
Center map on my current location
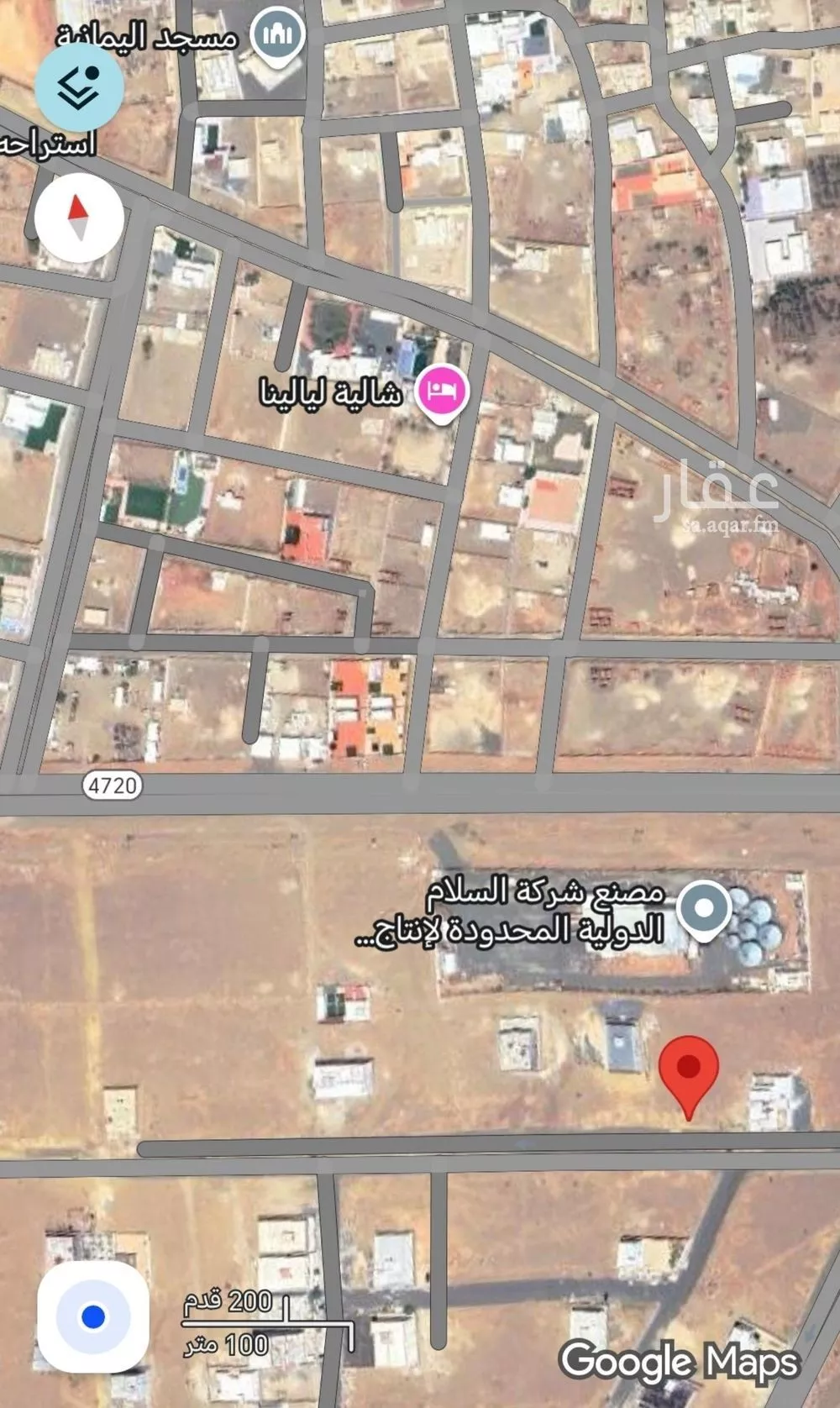[x=93, y=1316]
